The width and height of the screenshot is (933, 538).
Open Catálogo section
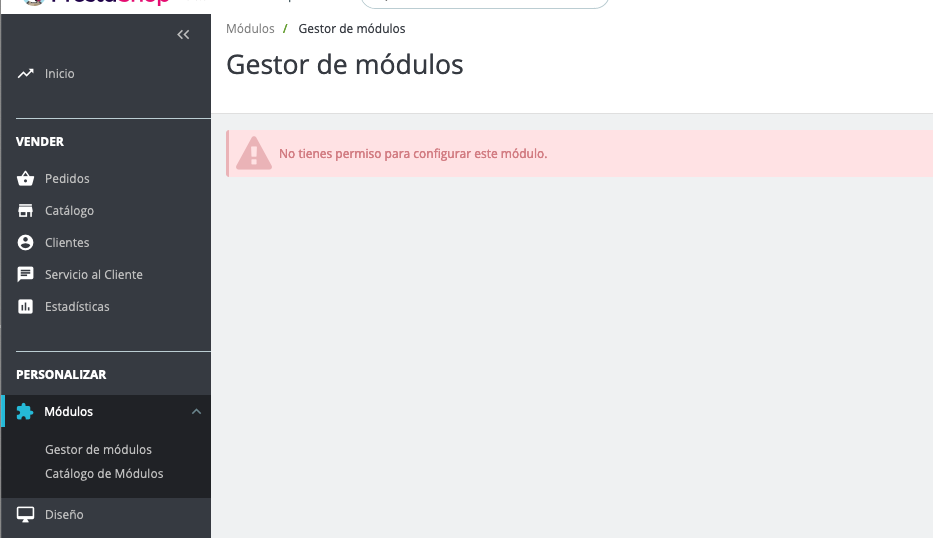pyautogui.click(x=69, y=211)
